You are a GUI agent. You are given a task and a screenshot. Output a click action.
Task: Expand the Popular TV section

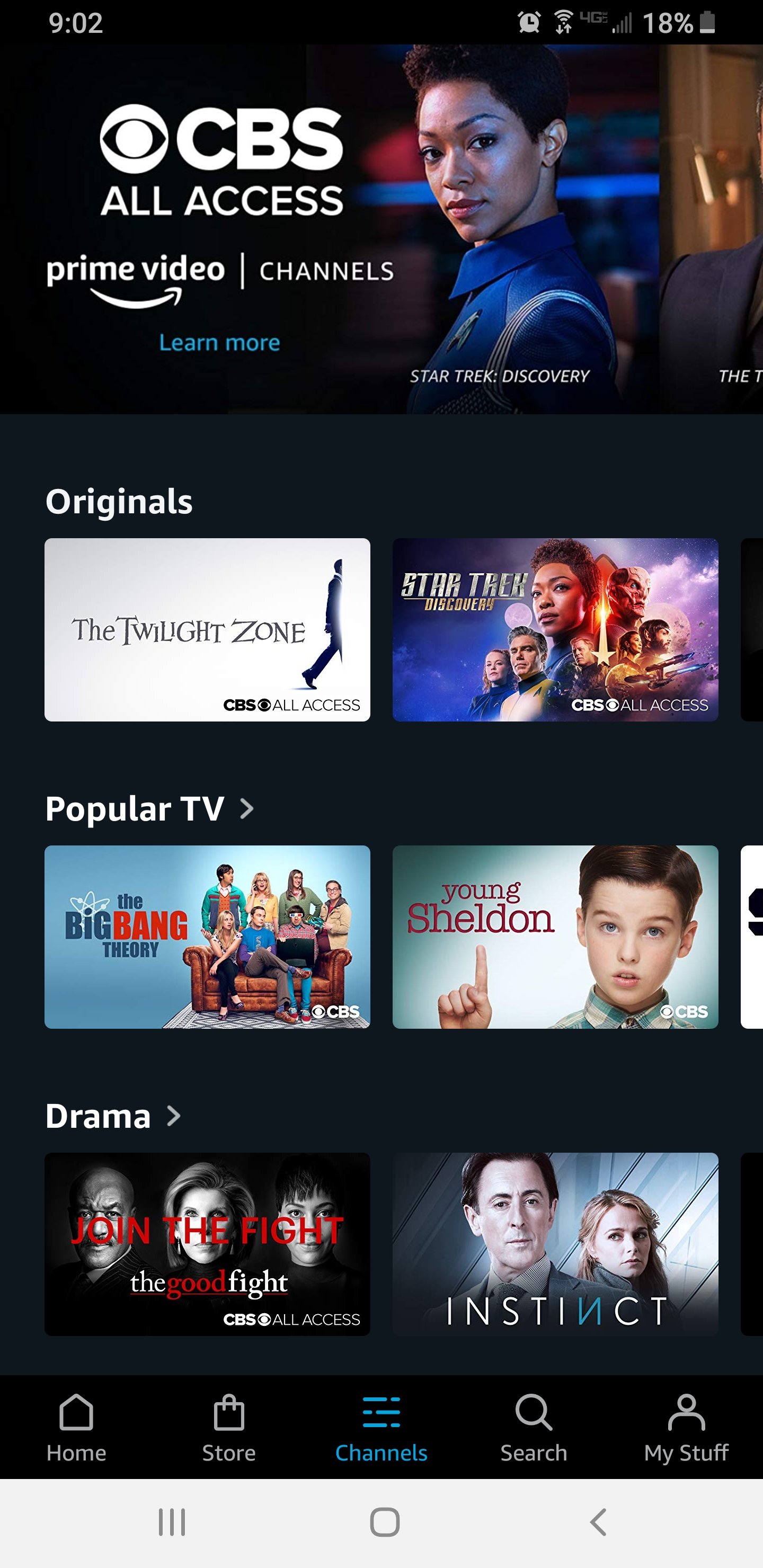pos(150,809)
